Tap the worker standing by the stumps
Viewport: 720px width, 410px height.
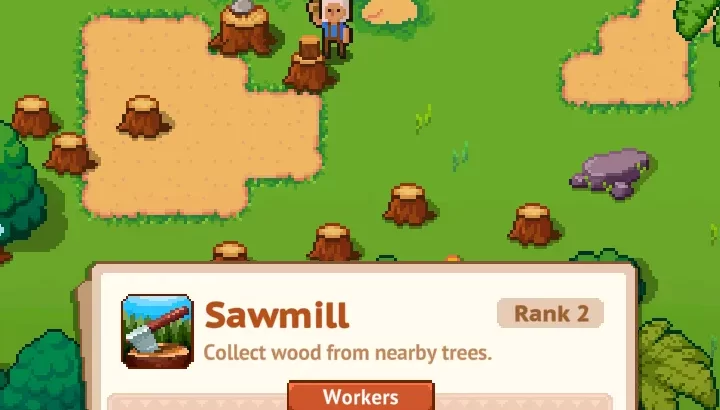[x=335, y=28]
